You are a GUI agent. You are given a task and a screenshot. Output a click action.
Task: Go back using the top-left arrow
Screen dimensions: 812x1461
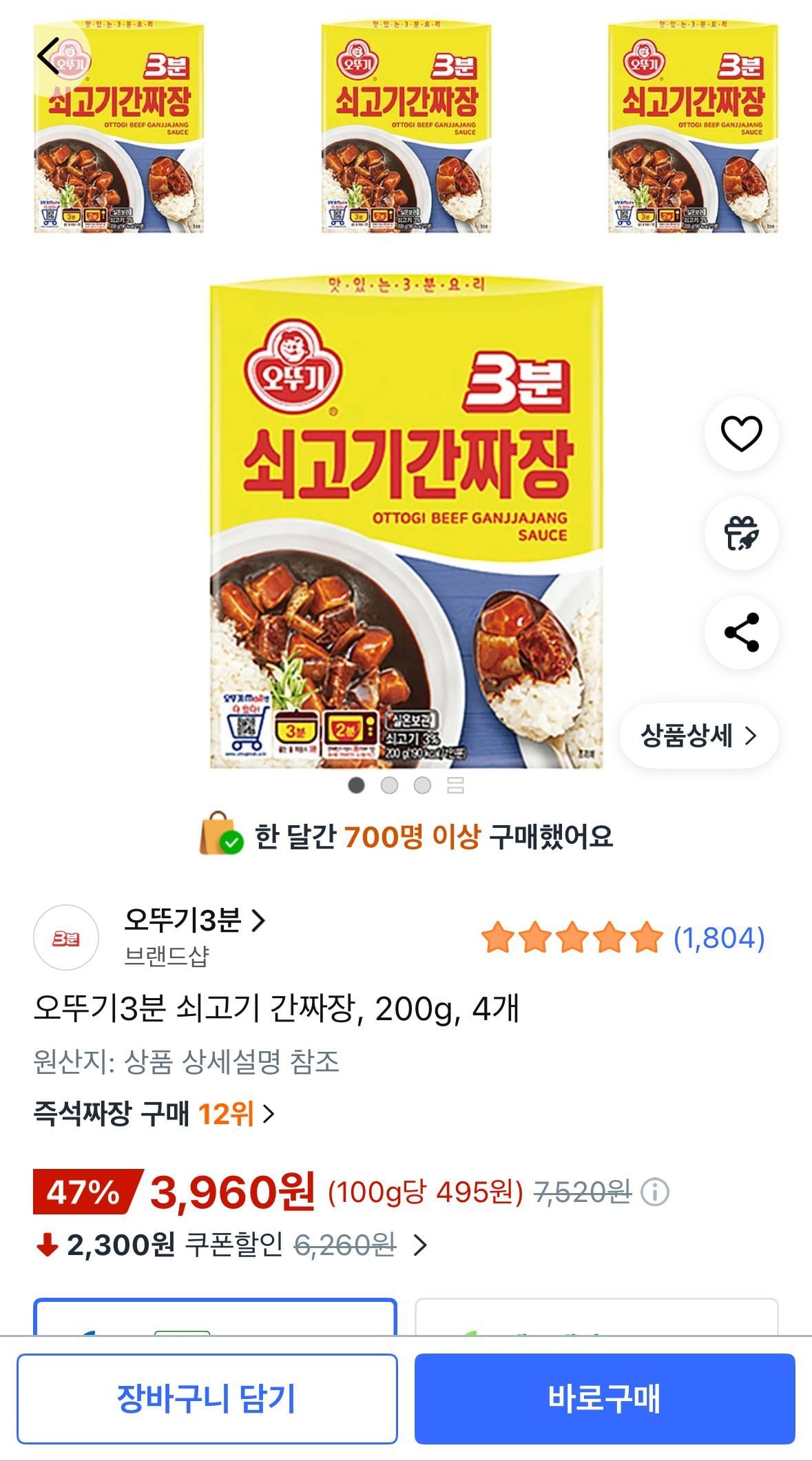tap(48, 56)
